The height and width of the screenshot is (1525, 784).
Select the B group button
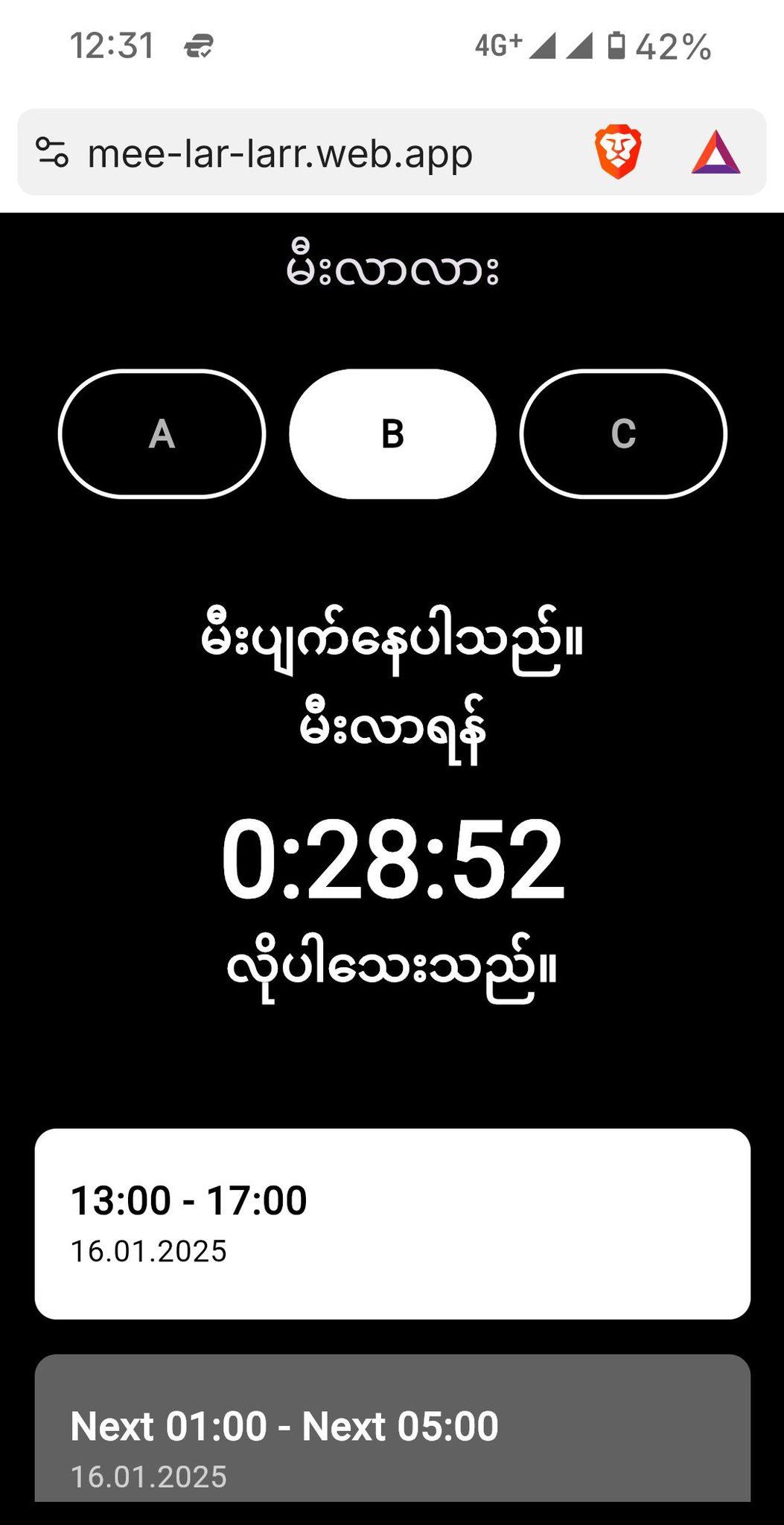pyautogui.click(x=392, y=434)
